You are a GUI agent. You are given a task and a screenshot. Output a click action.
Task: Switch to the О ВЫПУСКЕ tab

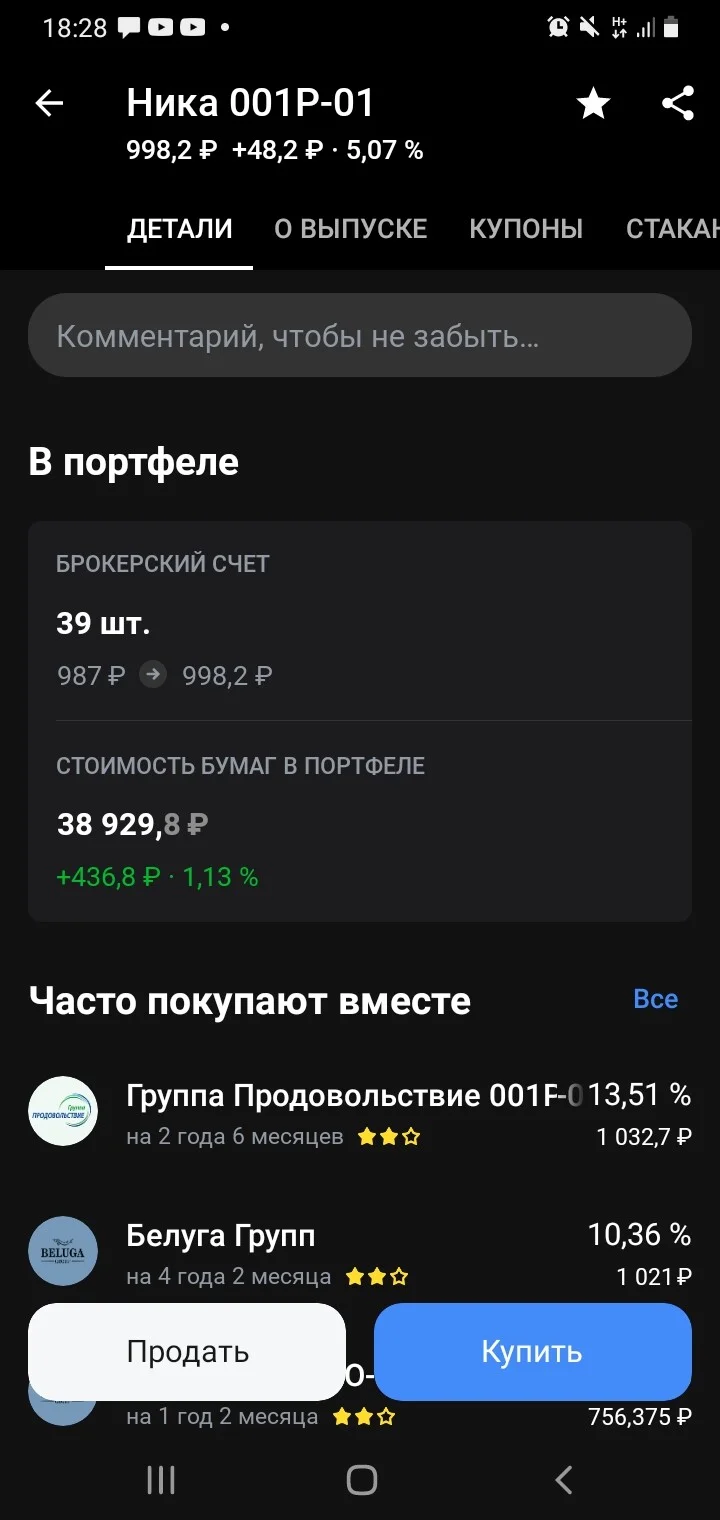(x=350, y=229)
